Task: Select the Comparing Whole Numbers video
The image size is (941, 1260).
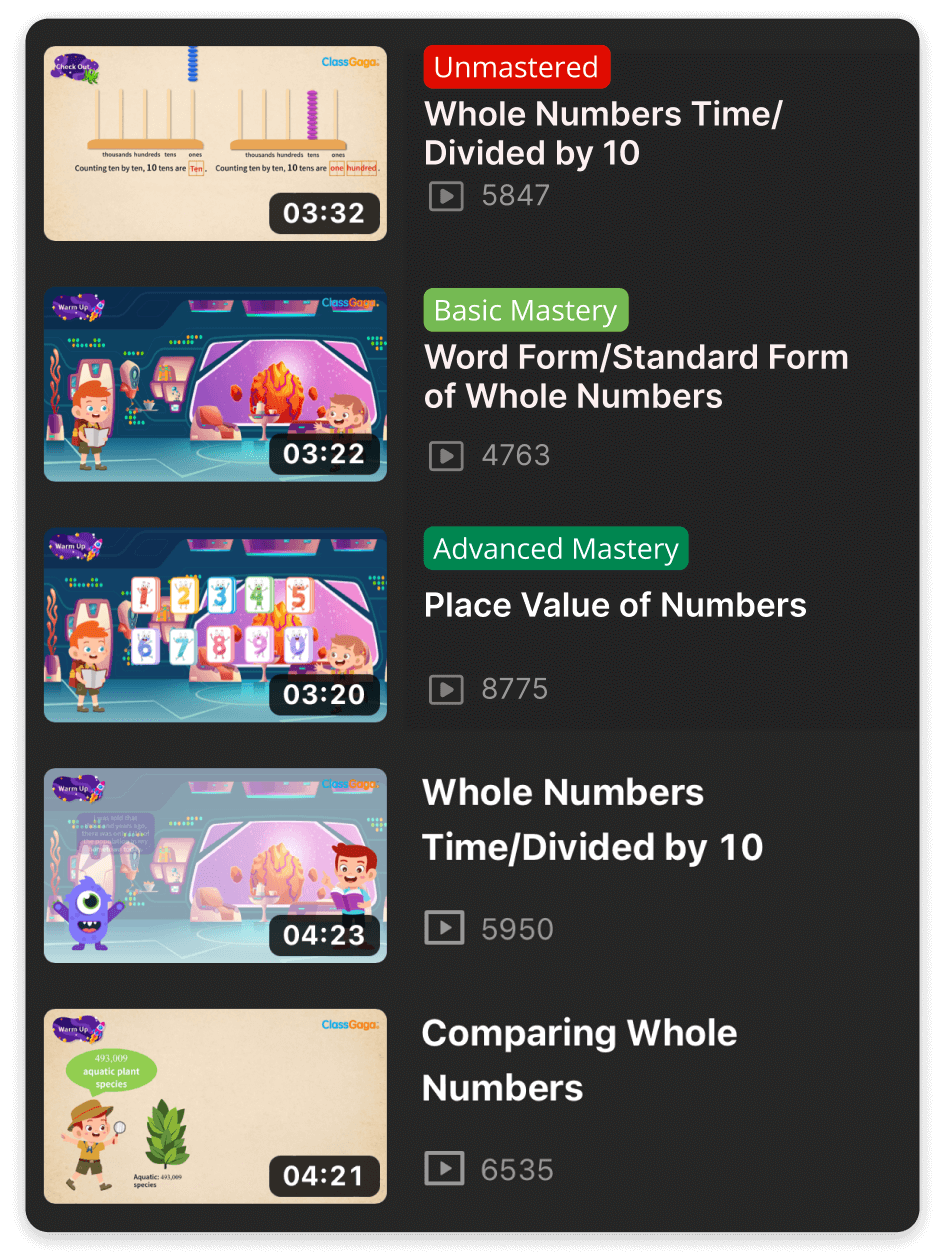Action: pos(215,1106)
